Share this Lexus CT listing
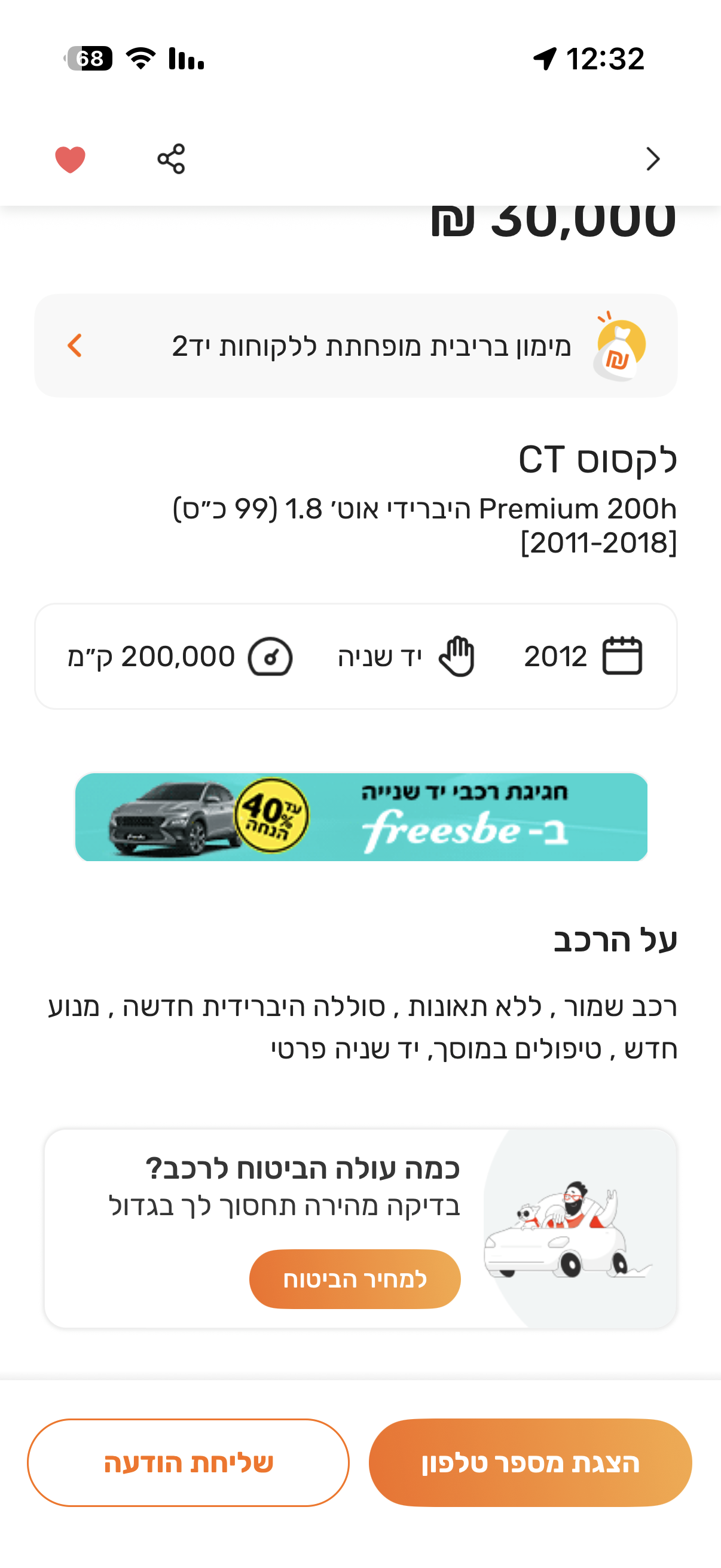Image resolution: width=721 pixels, height=1568 pixels. tap(171, 159)
